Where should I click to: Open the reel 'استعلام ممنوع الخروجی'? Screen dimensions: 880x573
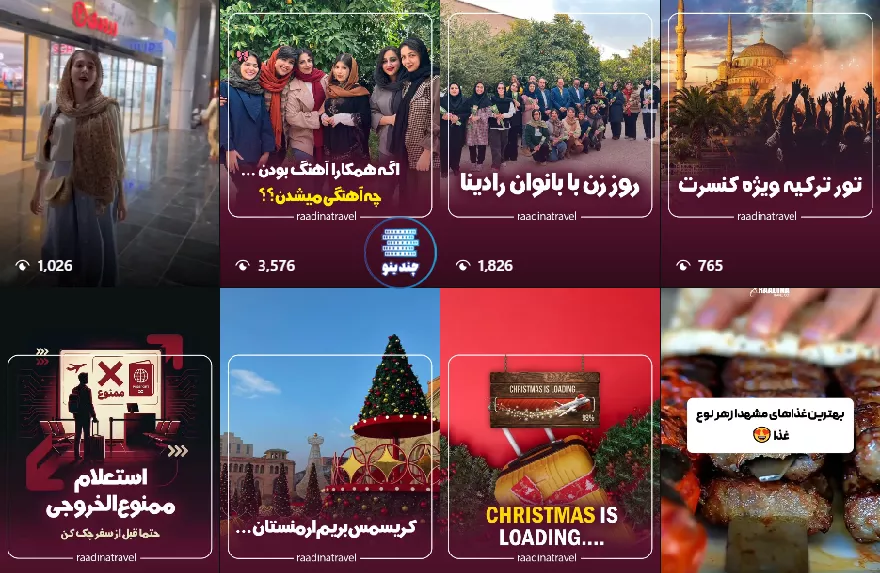click(x=109, y=430)
